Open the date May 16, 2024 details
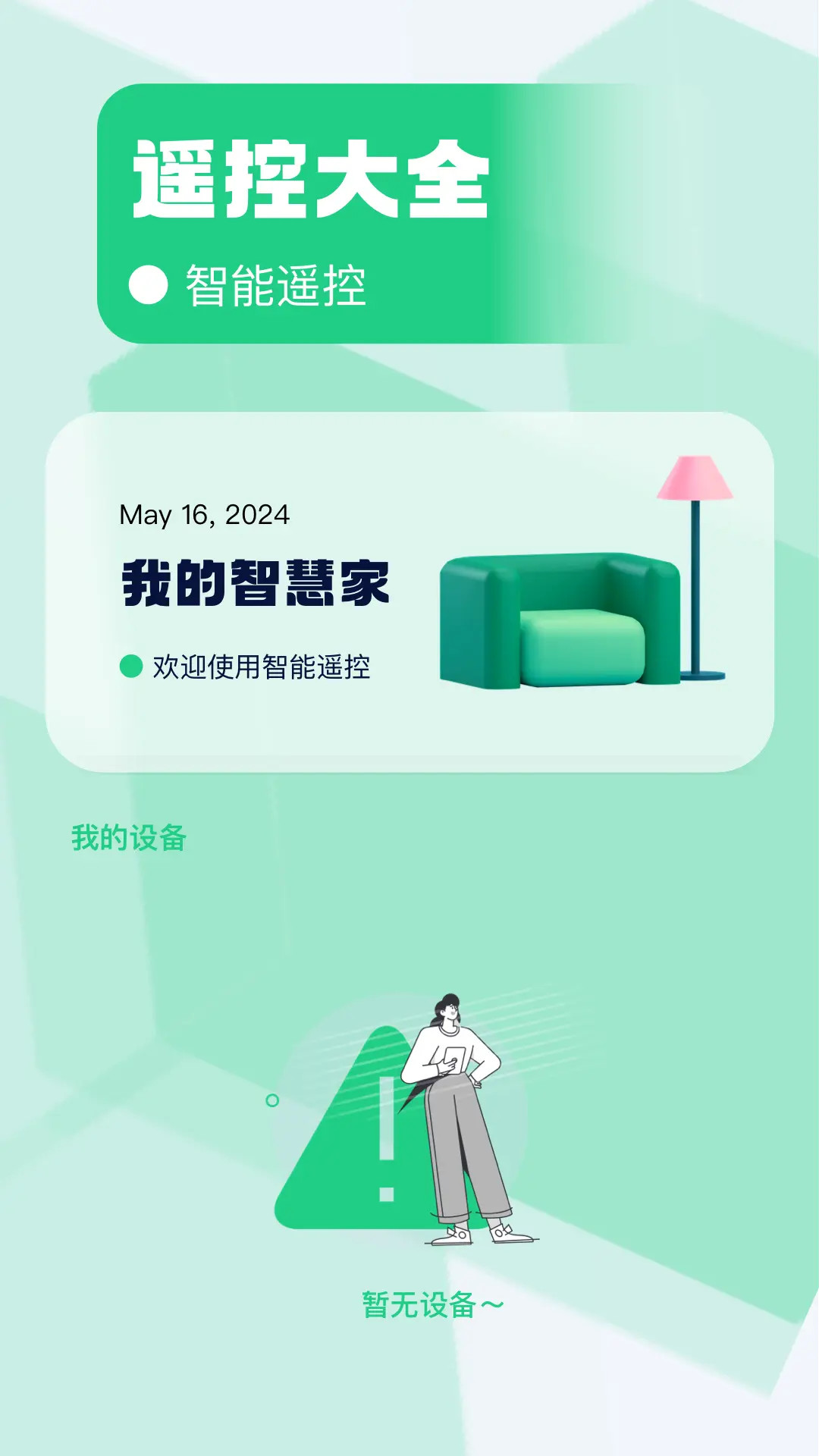The width and height of the screenshot is (819, 1456). coord(205,515)
